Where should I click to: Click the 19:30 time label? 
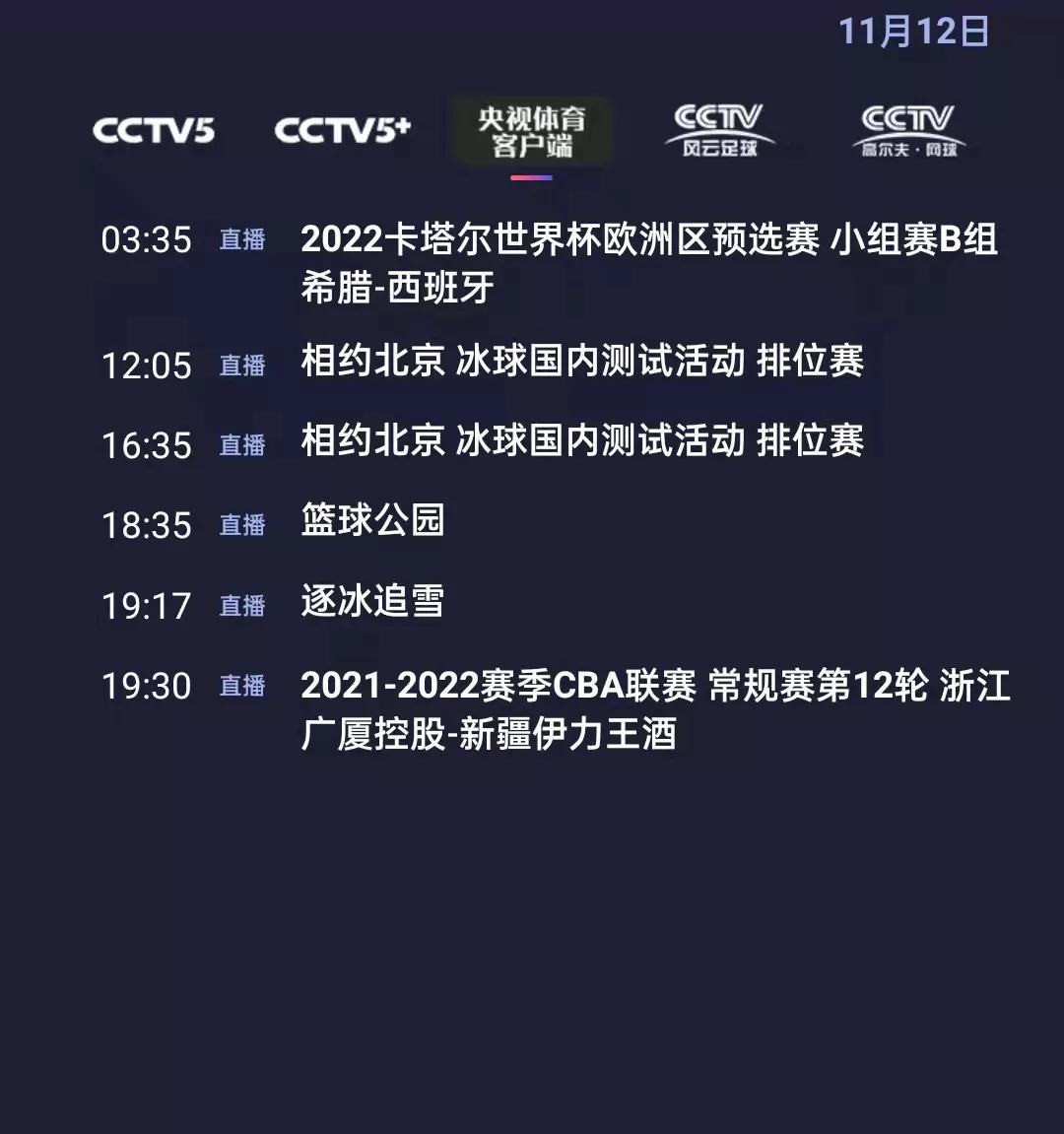tap(147, 687)
